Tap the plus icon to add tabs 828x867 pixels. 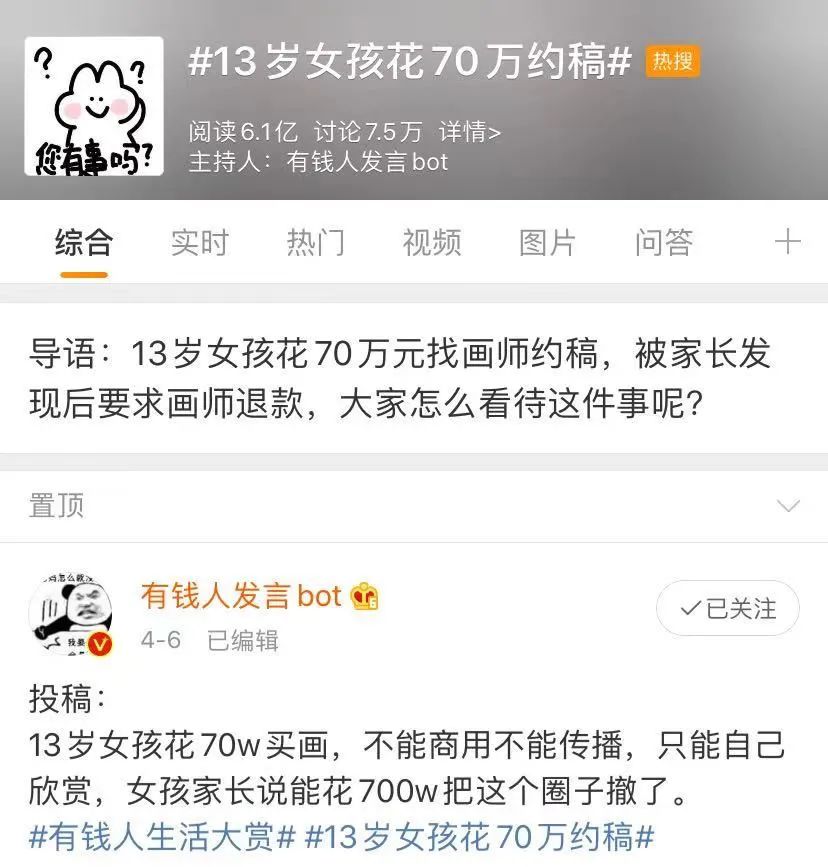788,242
